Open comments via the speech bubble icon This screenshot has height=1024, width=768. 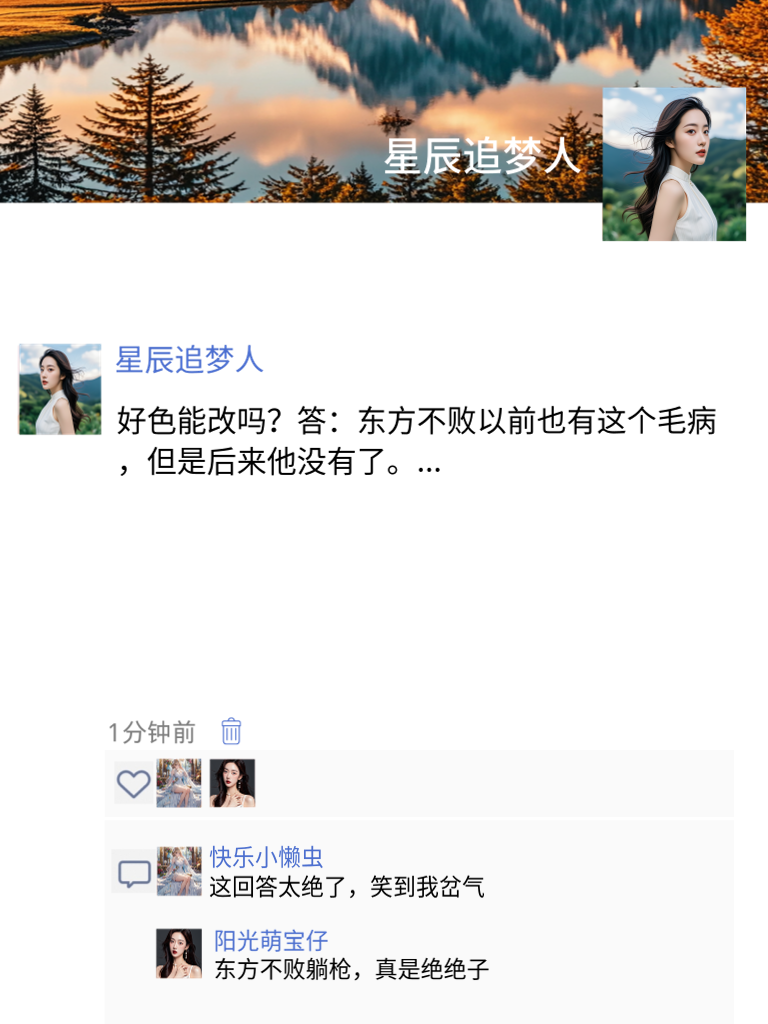133,873
